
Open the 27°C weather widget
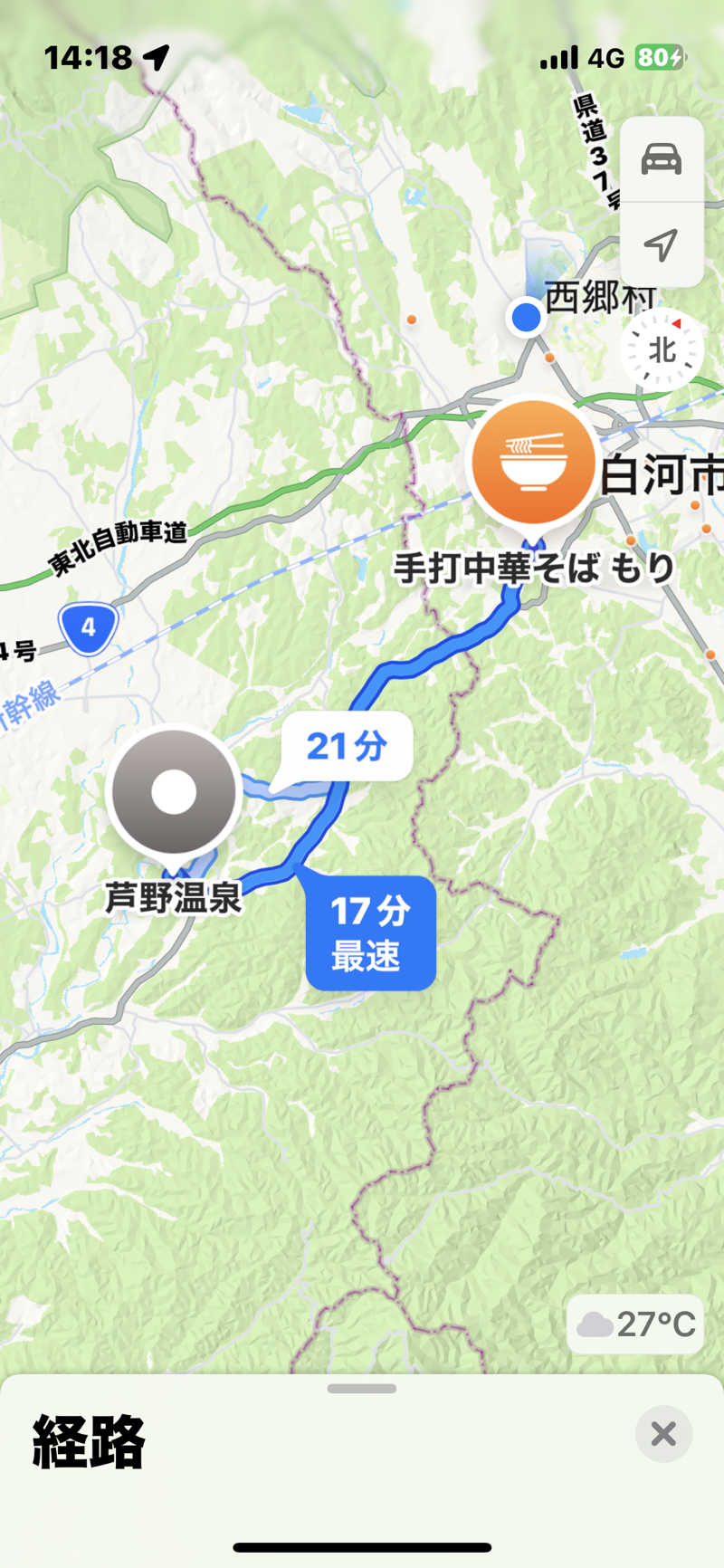(635, 1324)
